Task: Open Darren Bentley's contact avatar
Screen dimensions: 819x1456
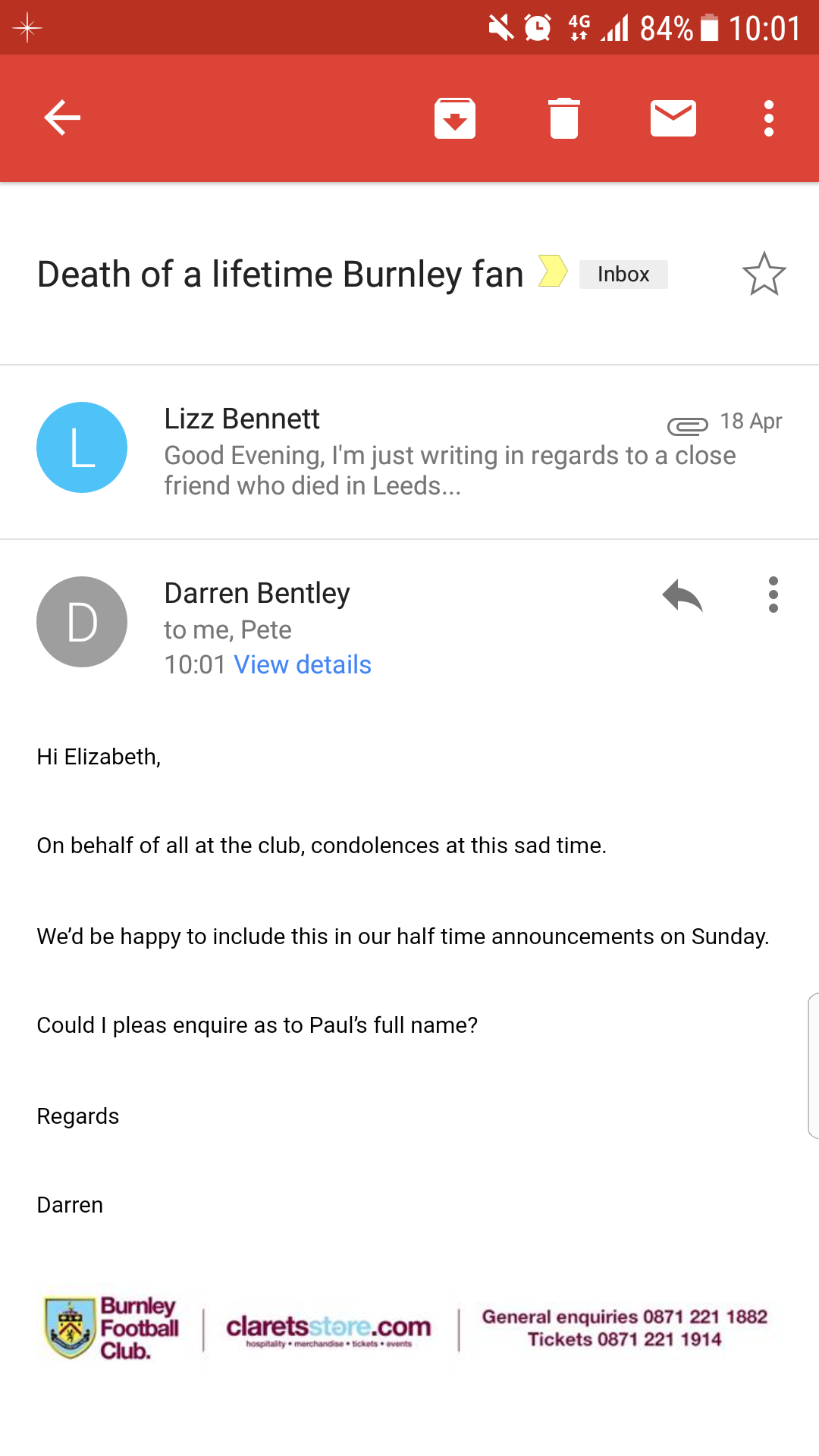Action: (x=82, y=622)
